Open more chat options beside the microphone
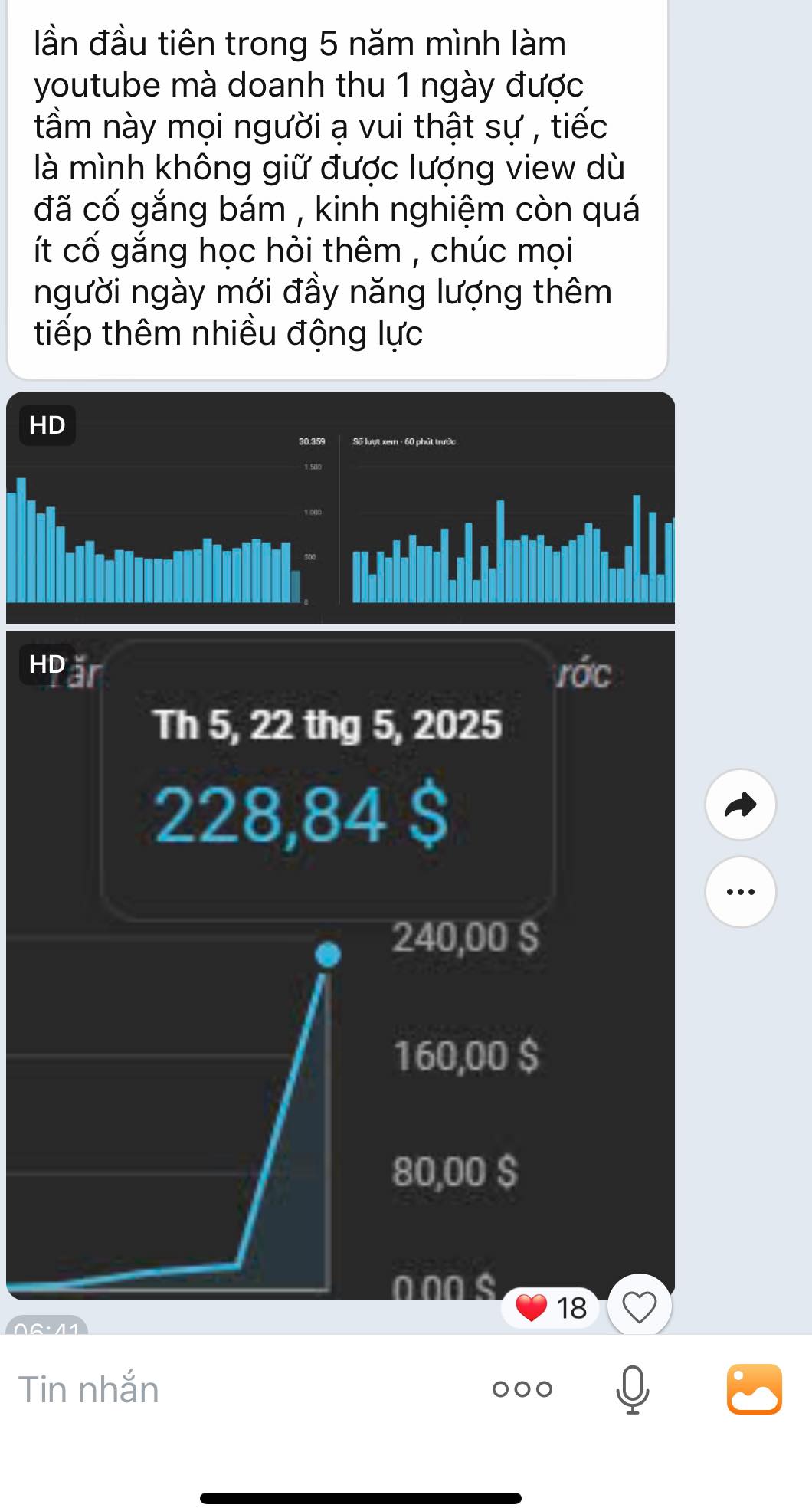The height and width of the screenshot is (1508, 812). (522, 1389)
